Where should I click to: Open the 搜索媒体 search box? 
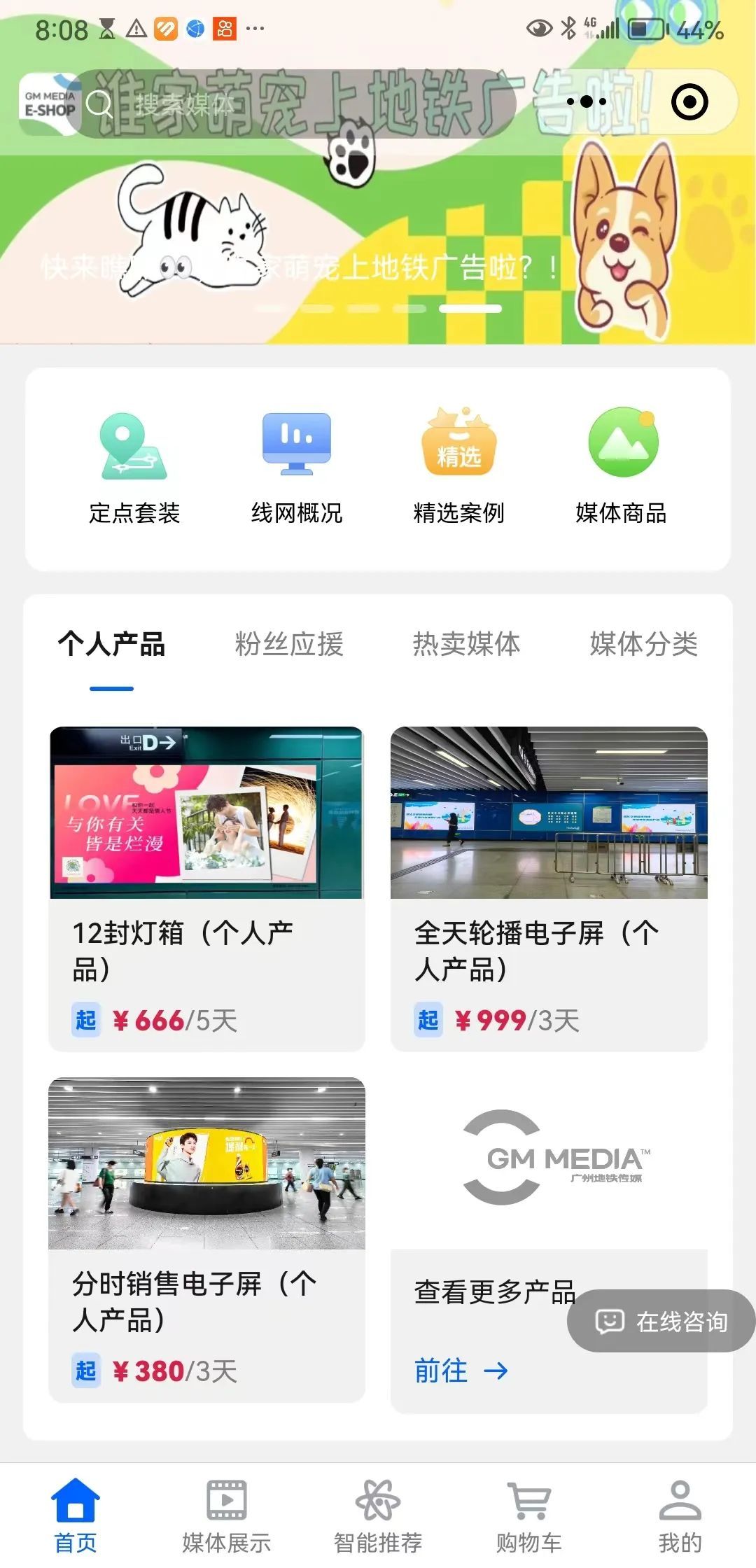tap(294, 104)
